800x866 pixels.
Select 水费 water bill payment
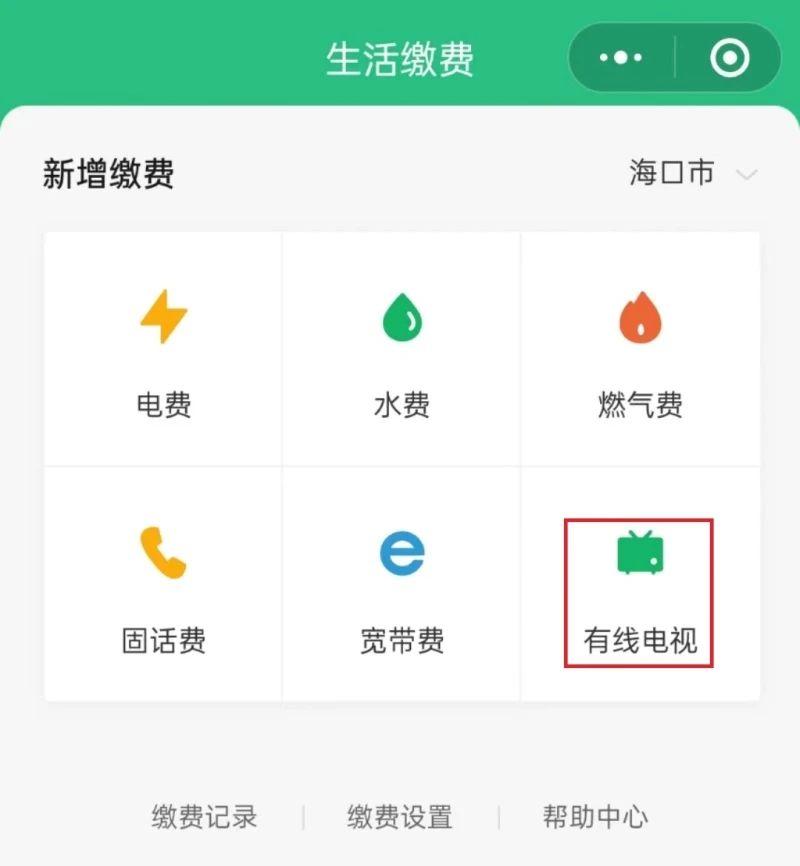coord(402,350)
